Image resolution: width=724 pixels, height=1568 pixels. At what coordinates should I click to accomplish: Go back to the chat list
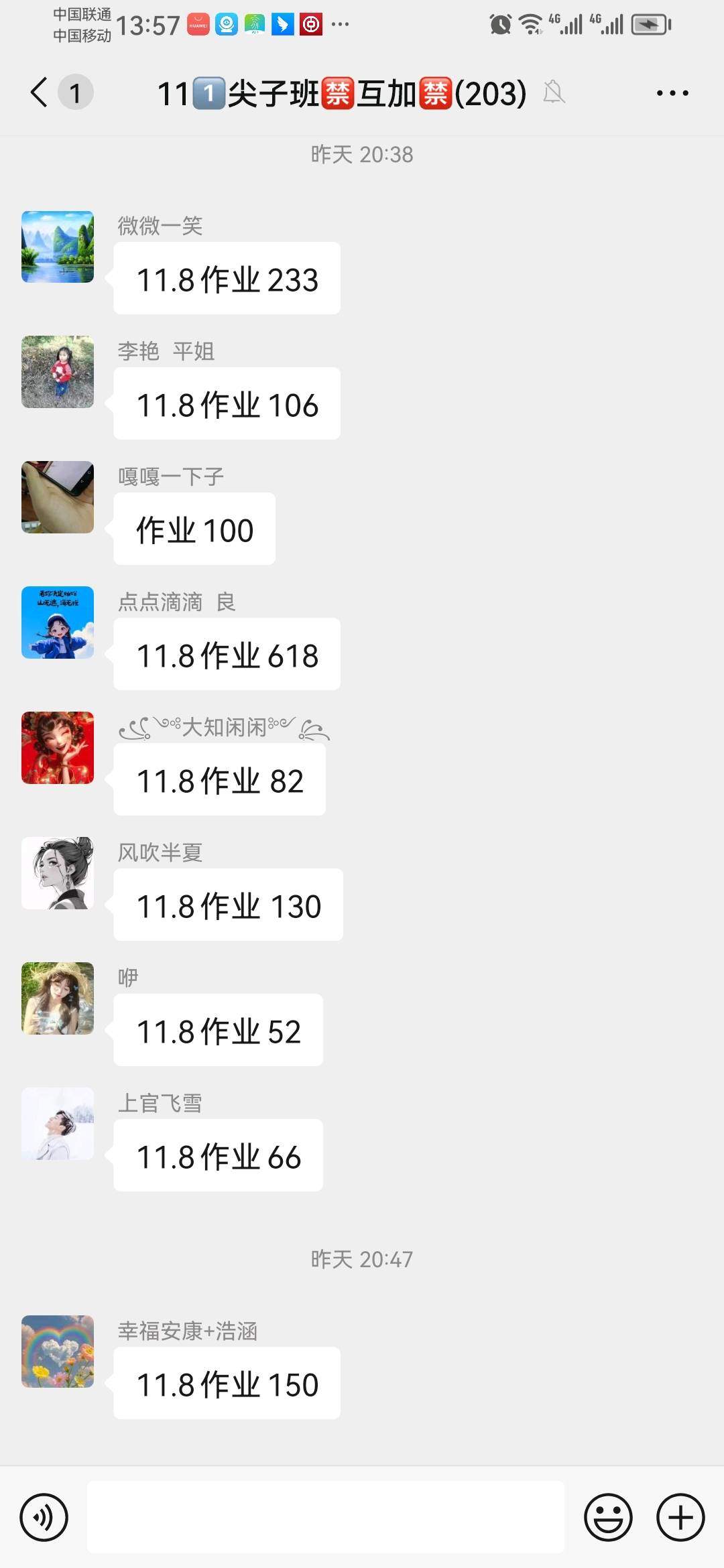tap(40, 92)
